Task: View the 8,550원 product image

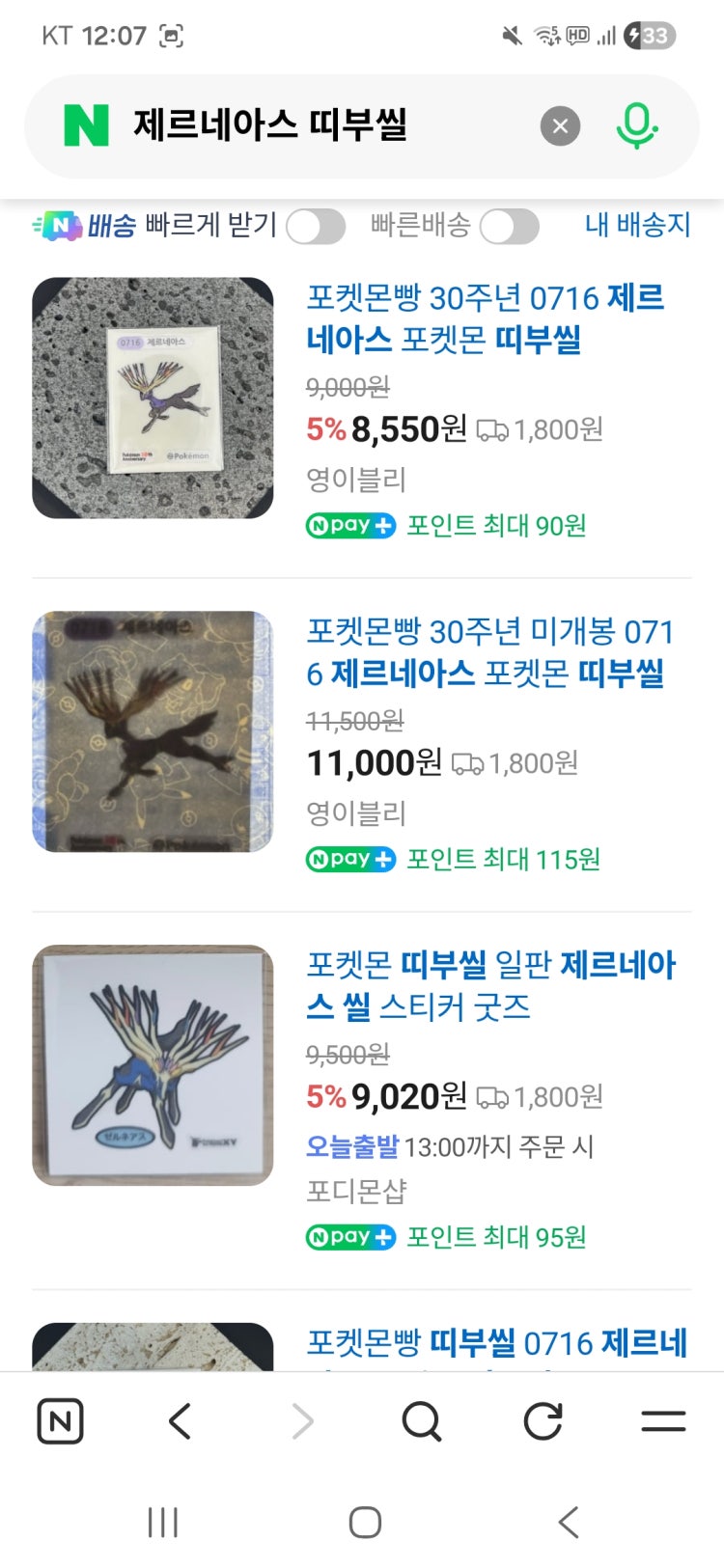Action: pos(153,398)
